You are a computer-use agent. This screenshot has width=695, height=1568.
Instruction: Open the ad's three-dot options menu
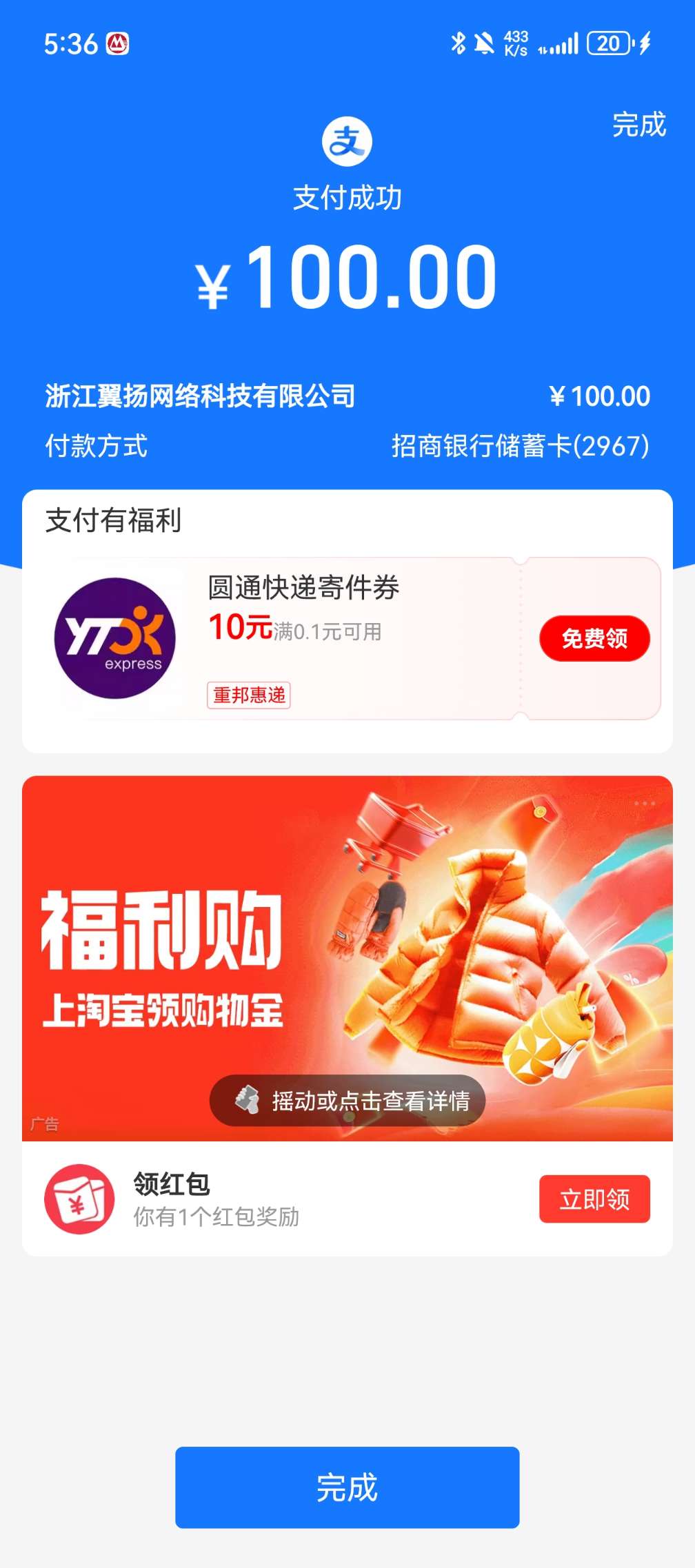click(x=644, y=804)
